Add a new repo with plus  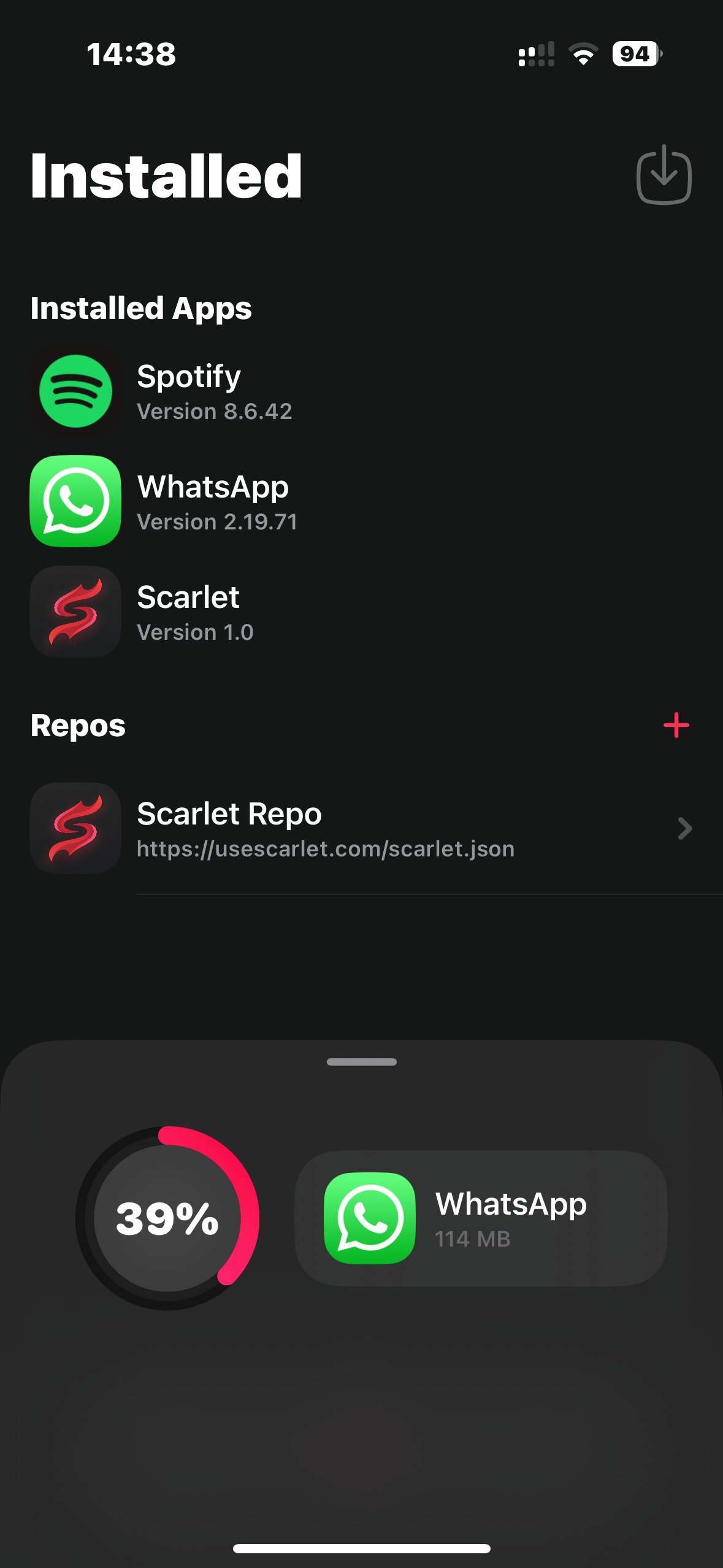[676, 726]
